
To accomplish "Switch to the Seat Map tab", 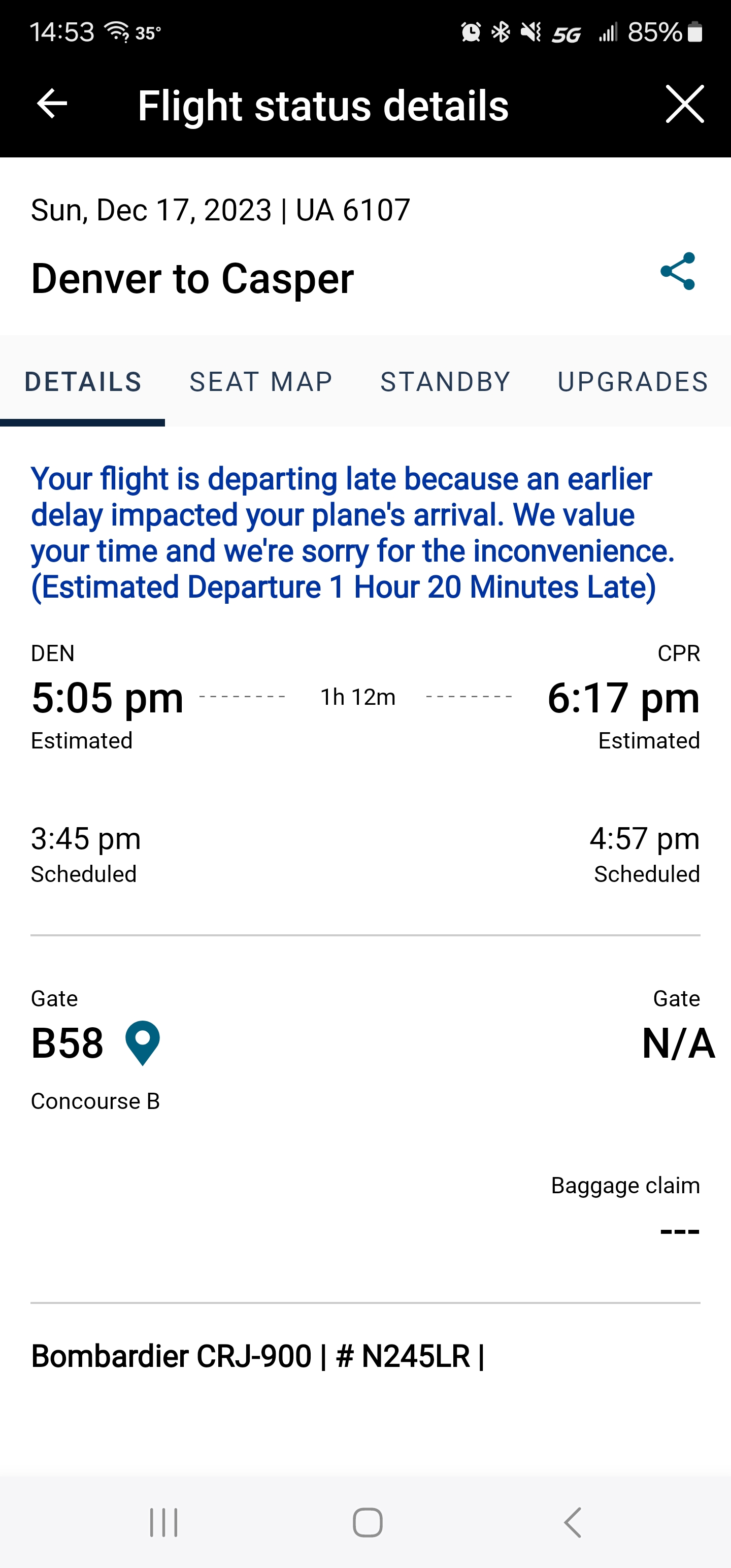I will point(261,382).
